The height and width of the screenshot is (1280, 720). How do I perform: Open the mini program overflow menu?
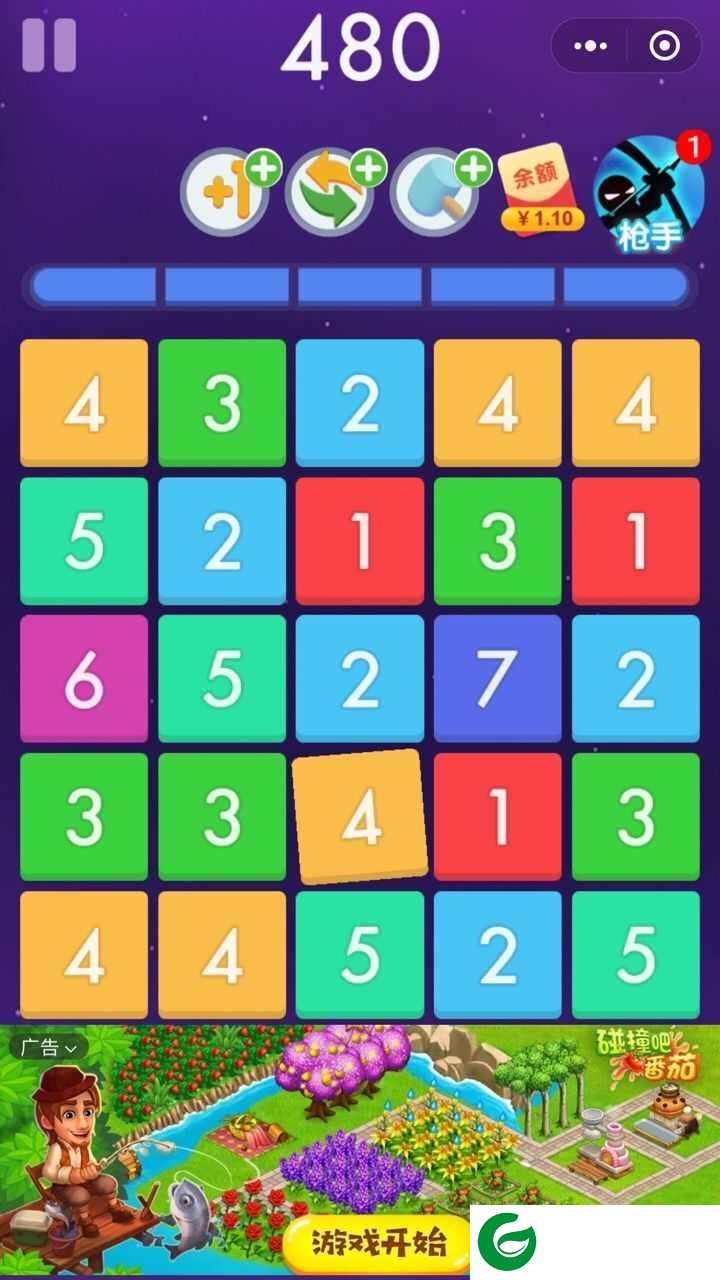click(591, 46)
